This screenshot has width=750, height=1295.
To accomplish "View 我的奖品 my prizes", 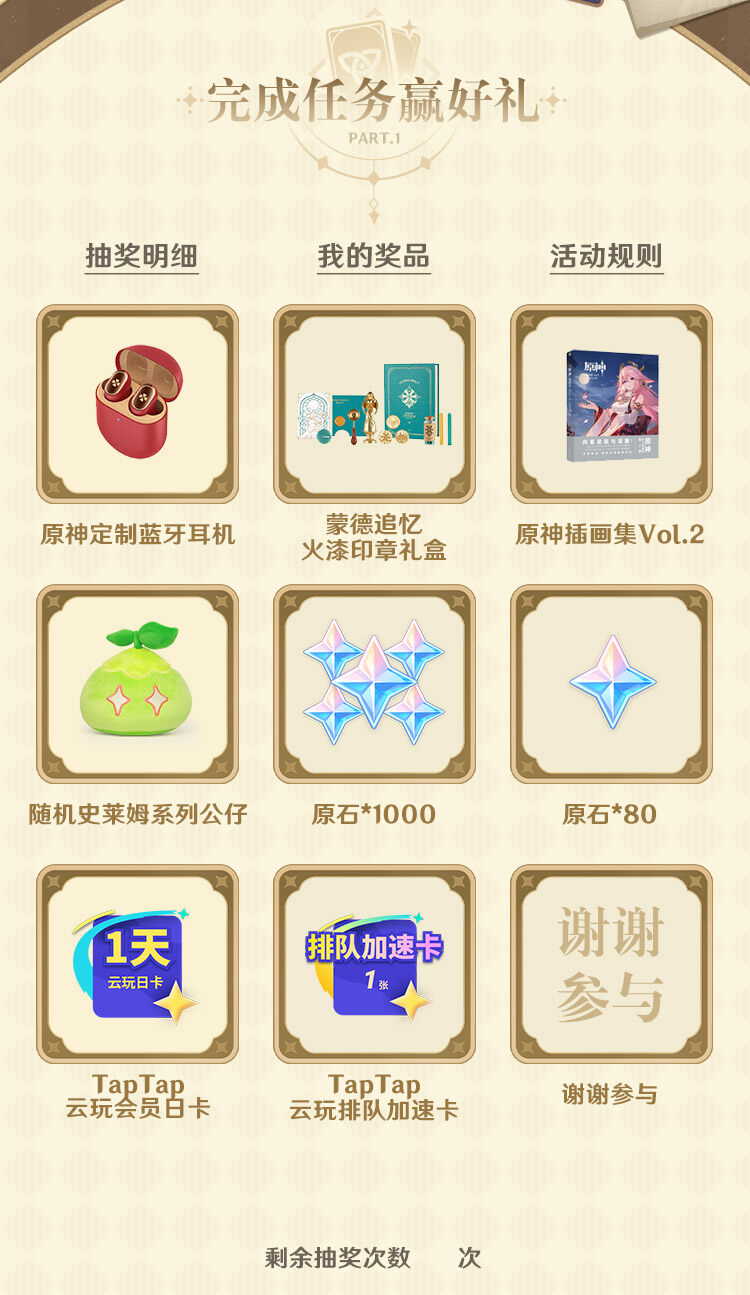I will (x=374, y=256).
